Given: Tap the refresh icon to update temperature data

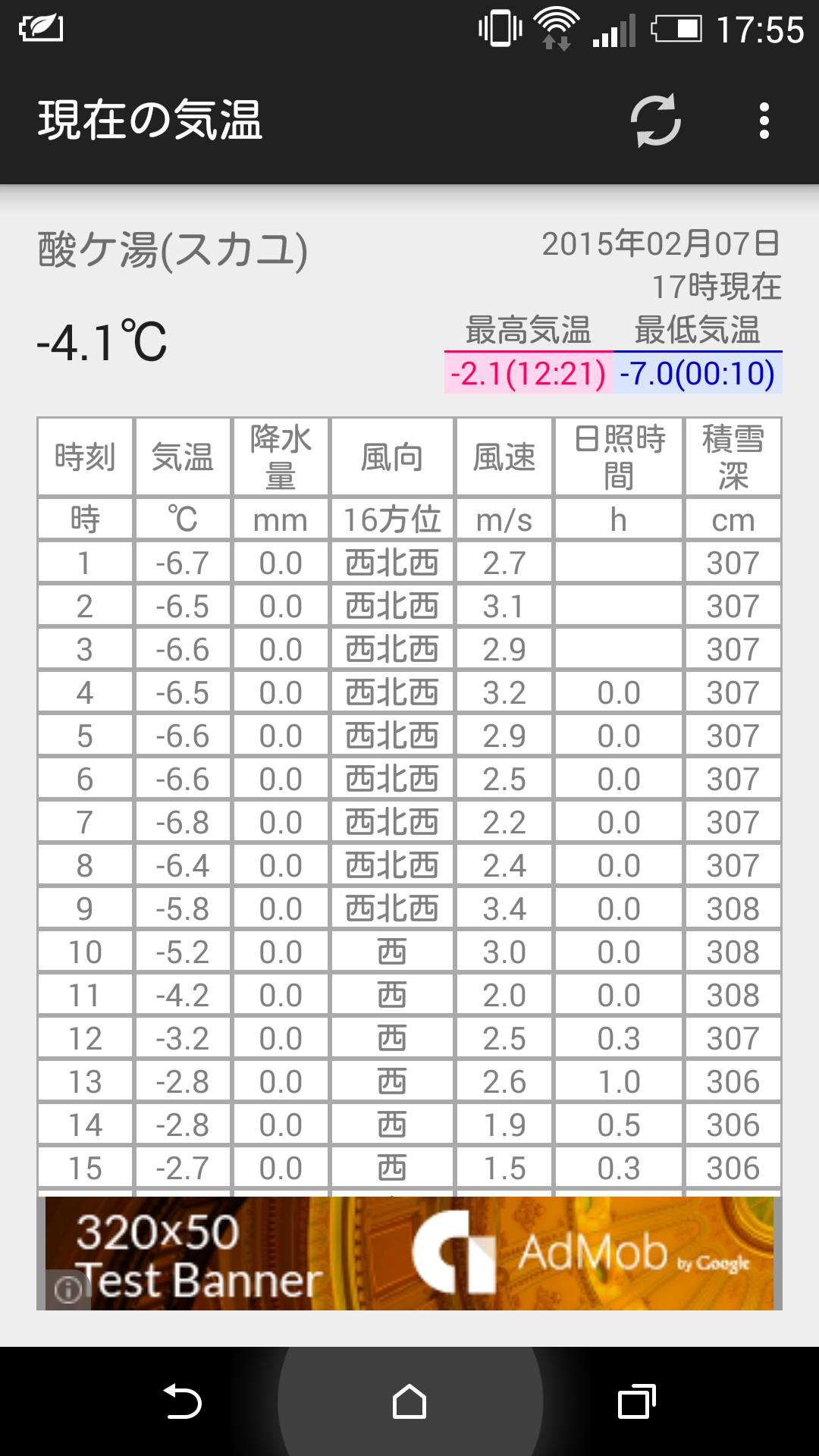Looking at the screenshot, I should pos(654,121).
